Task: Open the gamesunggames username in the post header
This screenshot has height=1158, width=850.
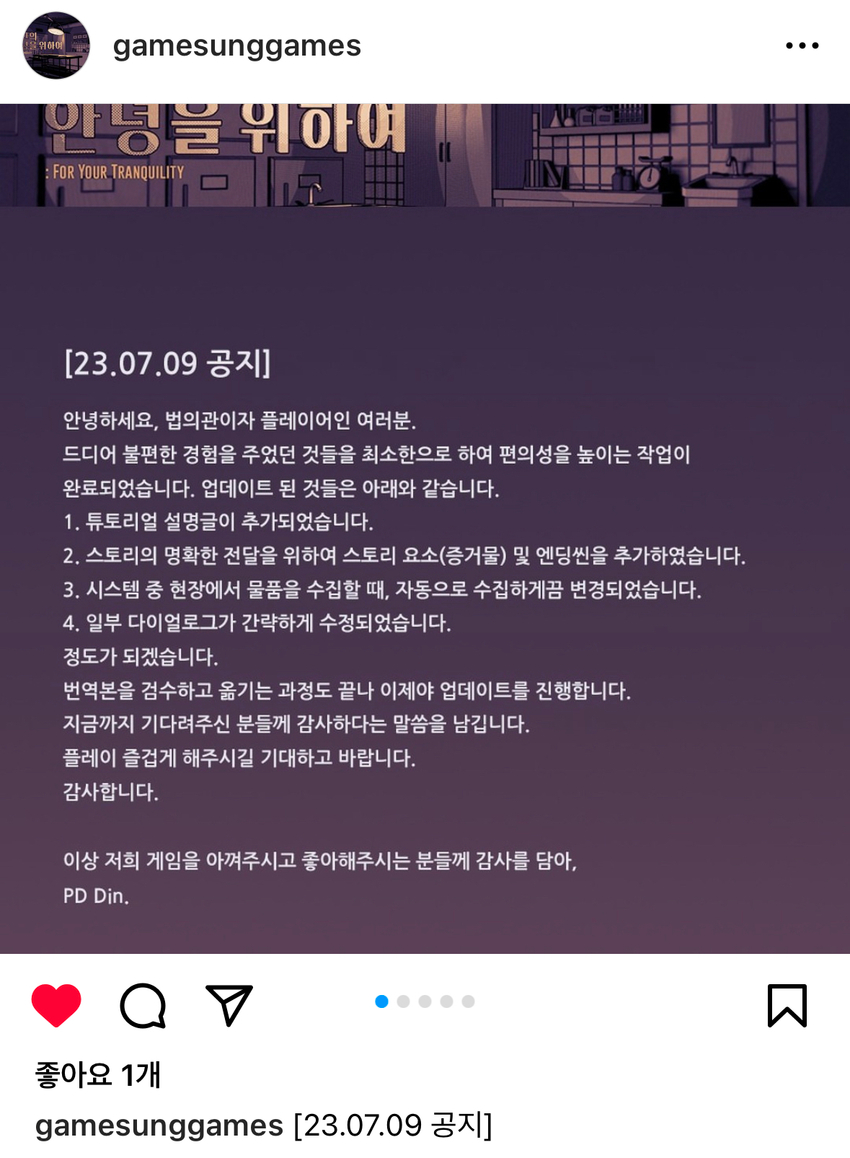Action: pyautogui.click(x=237, y=46)
